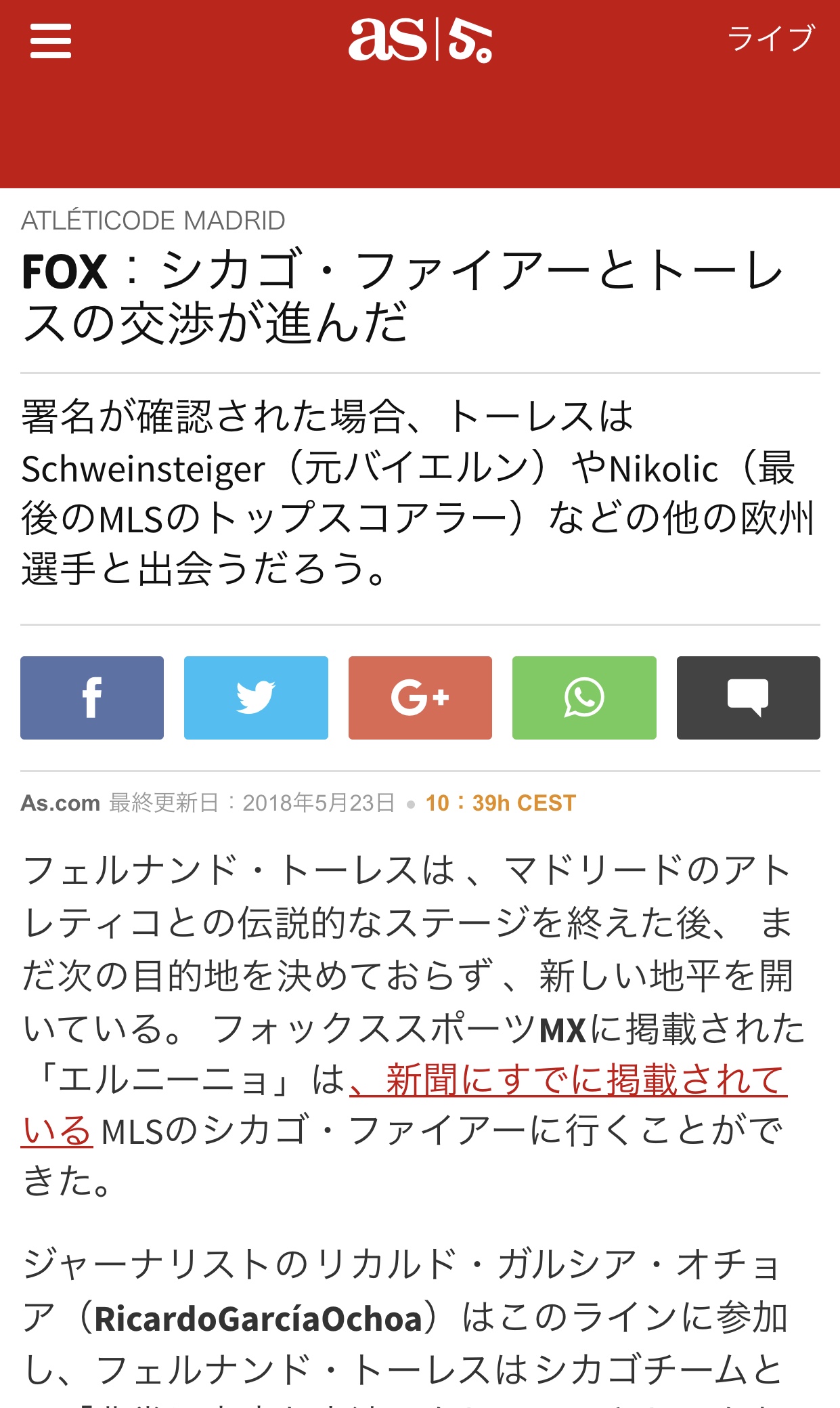
Task: Open the hamburger drawer menu
Action: point(51,41)
